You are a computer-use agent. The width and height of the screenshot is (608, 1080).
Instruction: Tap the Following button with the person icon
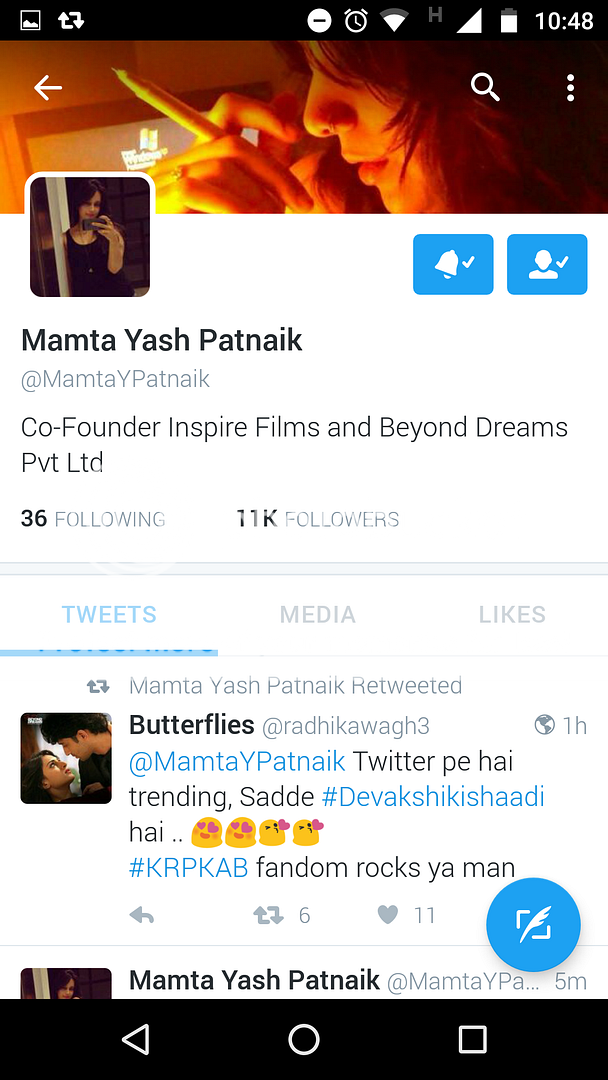click(547, 264)
